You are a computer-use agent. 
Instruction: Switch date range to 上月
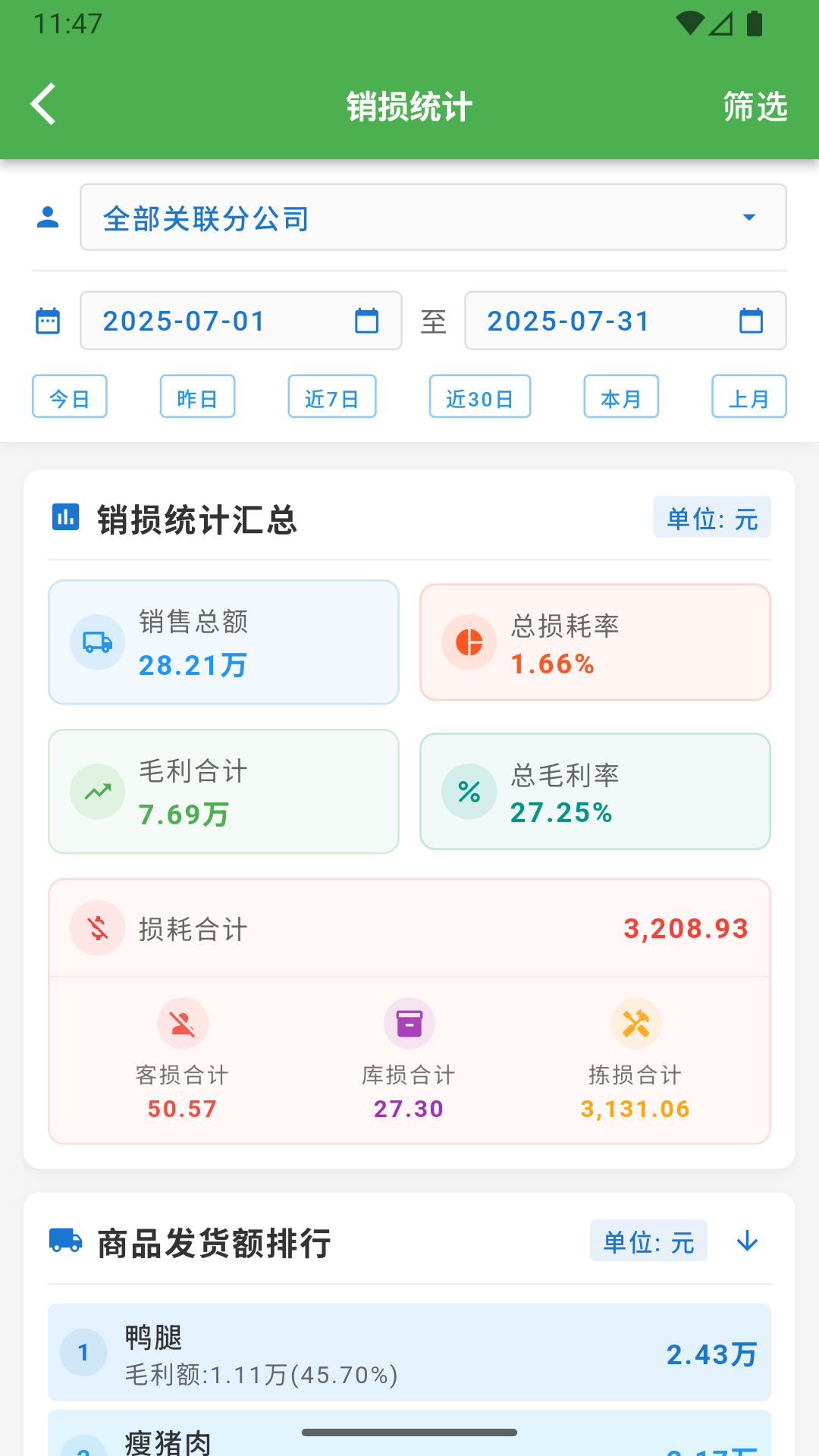tap(749, 397)
